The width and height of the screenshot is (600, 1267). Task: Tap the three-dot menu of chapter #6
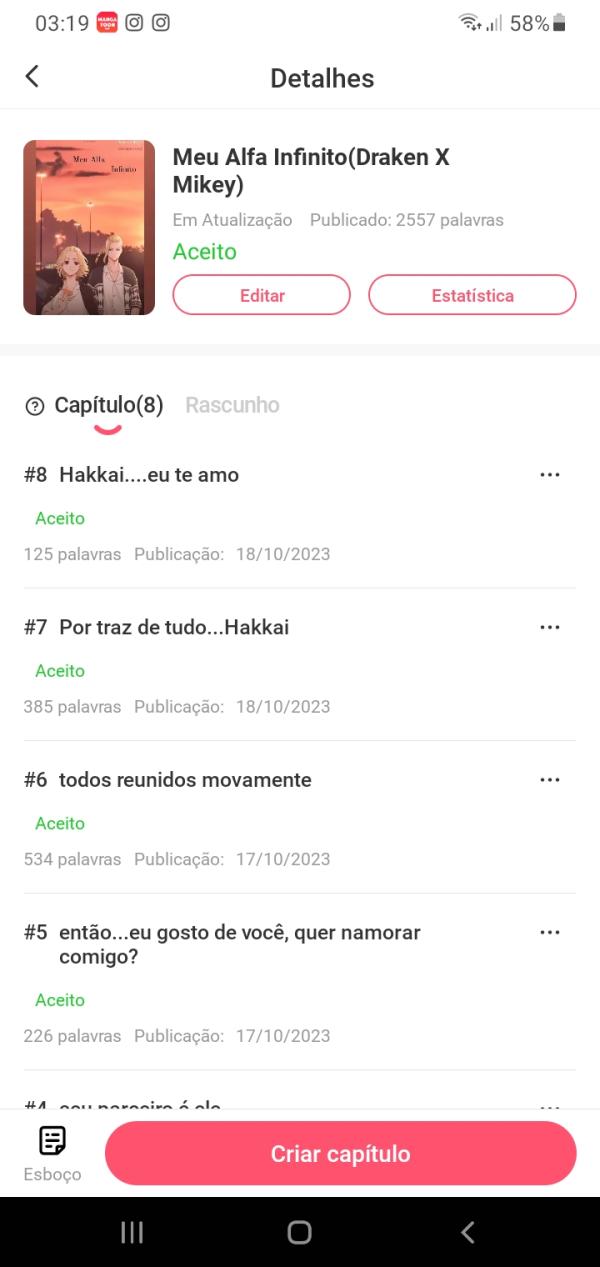[549, 780]
